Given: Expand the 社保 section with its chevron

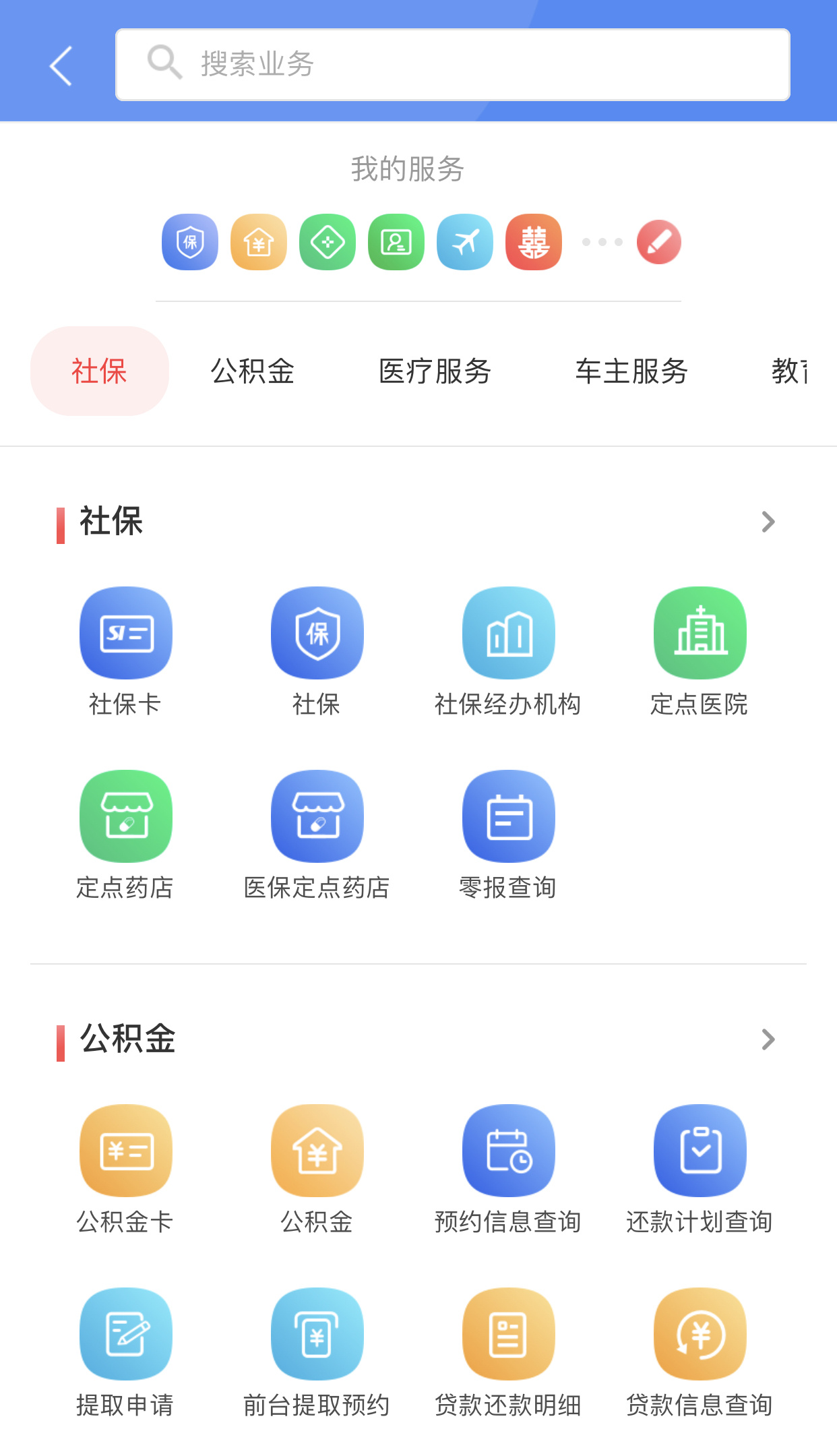Looking at the screenshot, I should (x=768, y=522).
